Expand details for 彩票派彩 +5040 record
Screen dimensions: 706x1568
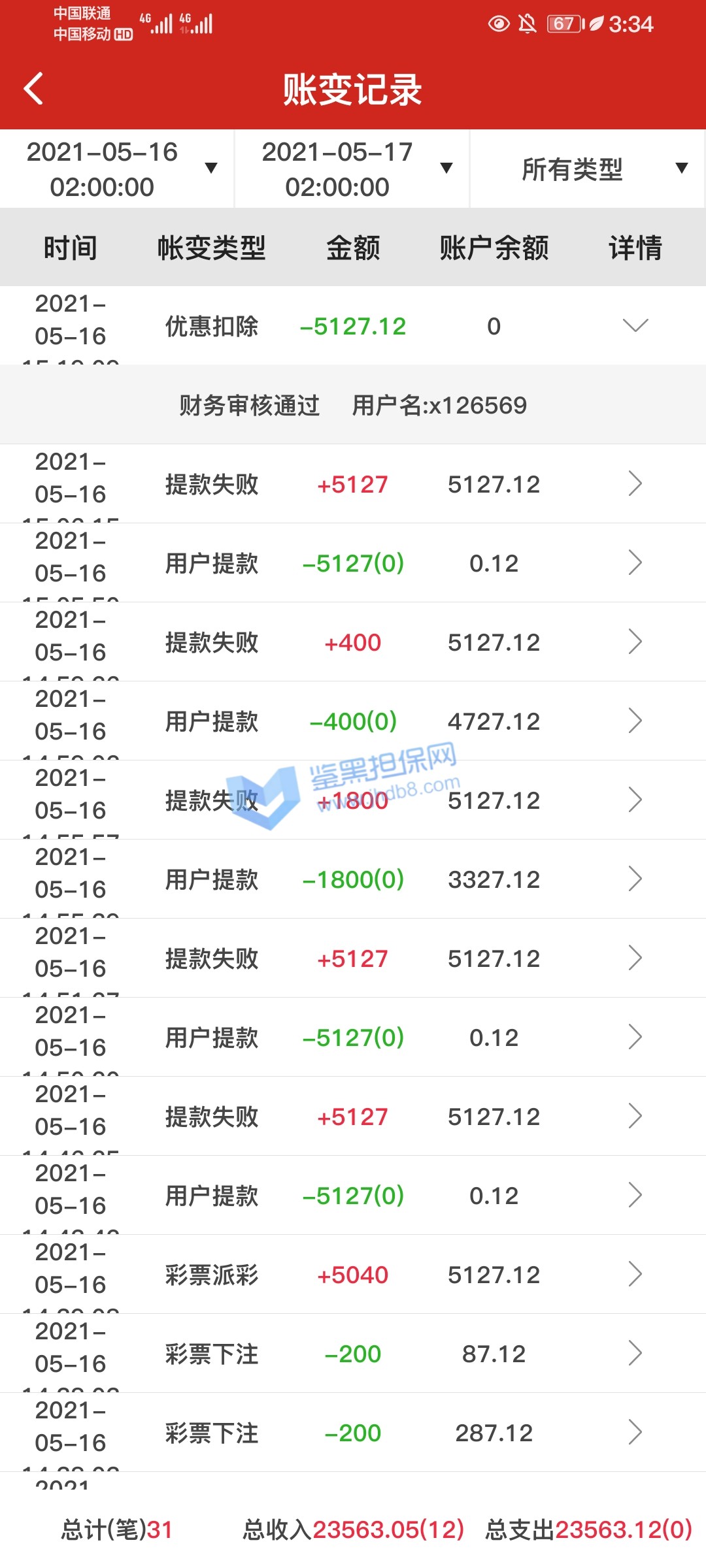635,1274
